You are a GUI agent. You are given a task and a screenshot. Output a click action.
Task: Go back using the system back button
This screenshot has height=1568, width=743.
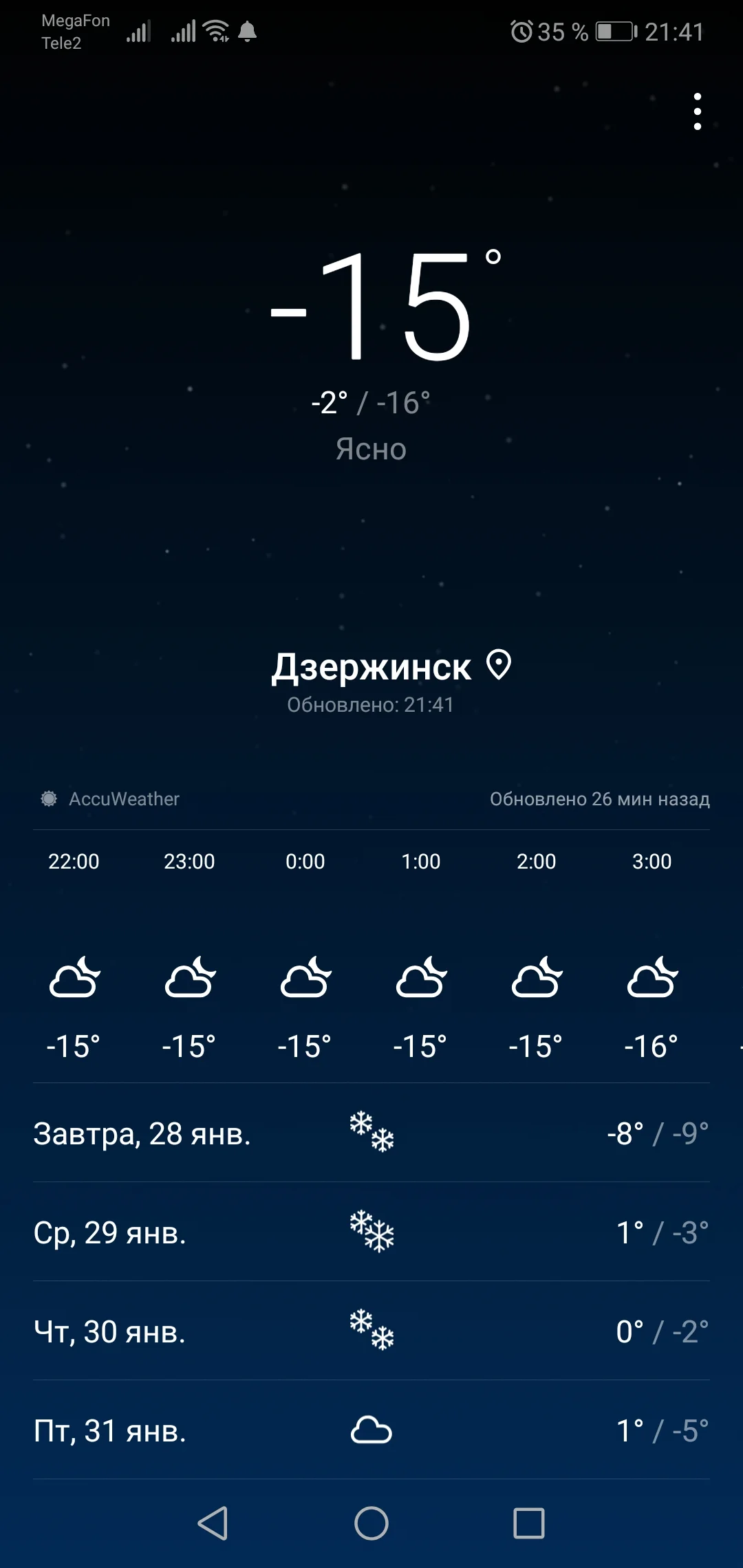213,1523
